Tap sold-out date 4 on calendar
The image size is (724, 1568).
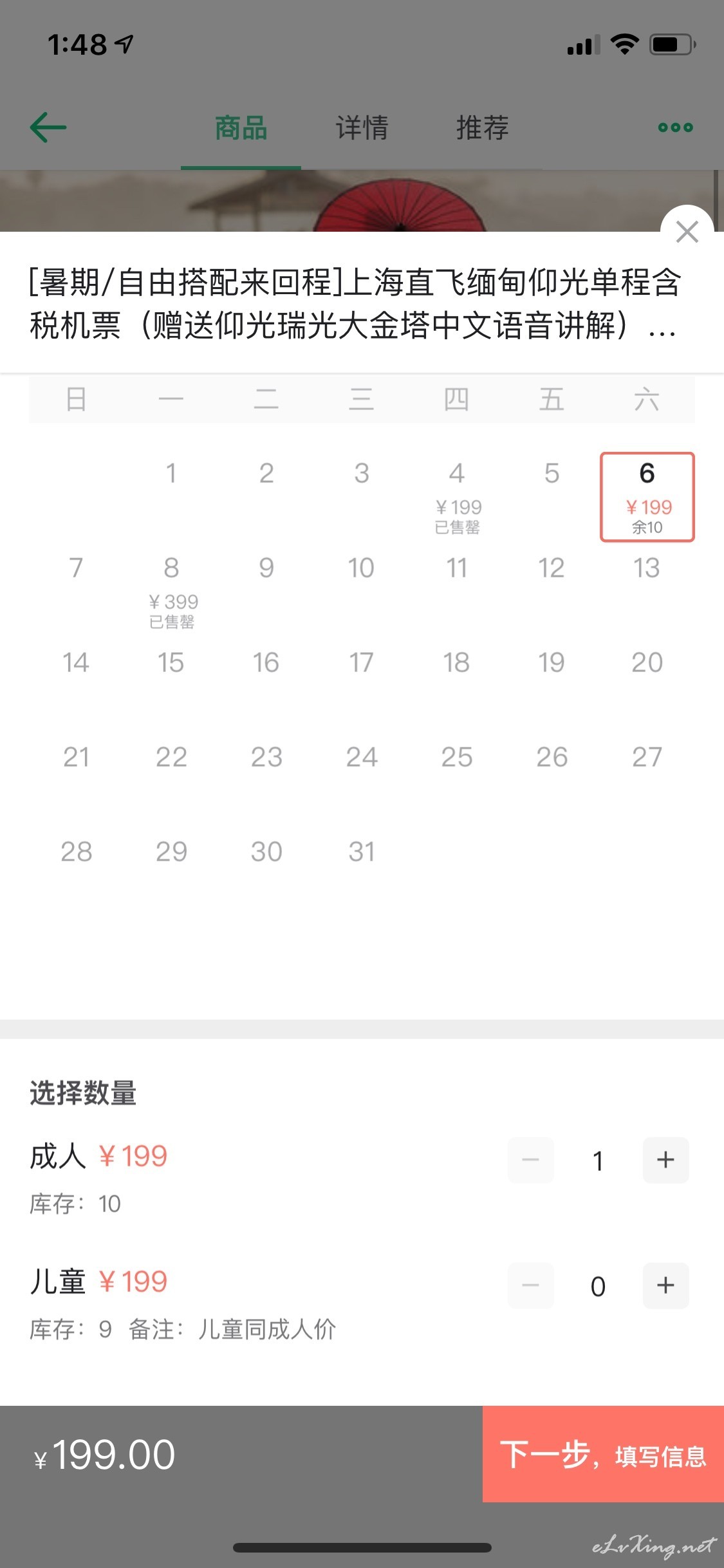click(x=457, y=497)
